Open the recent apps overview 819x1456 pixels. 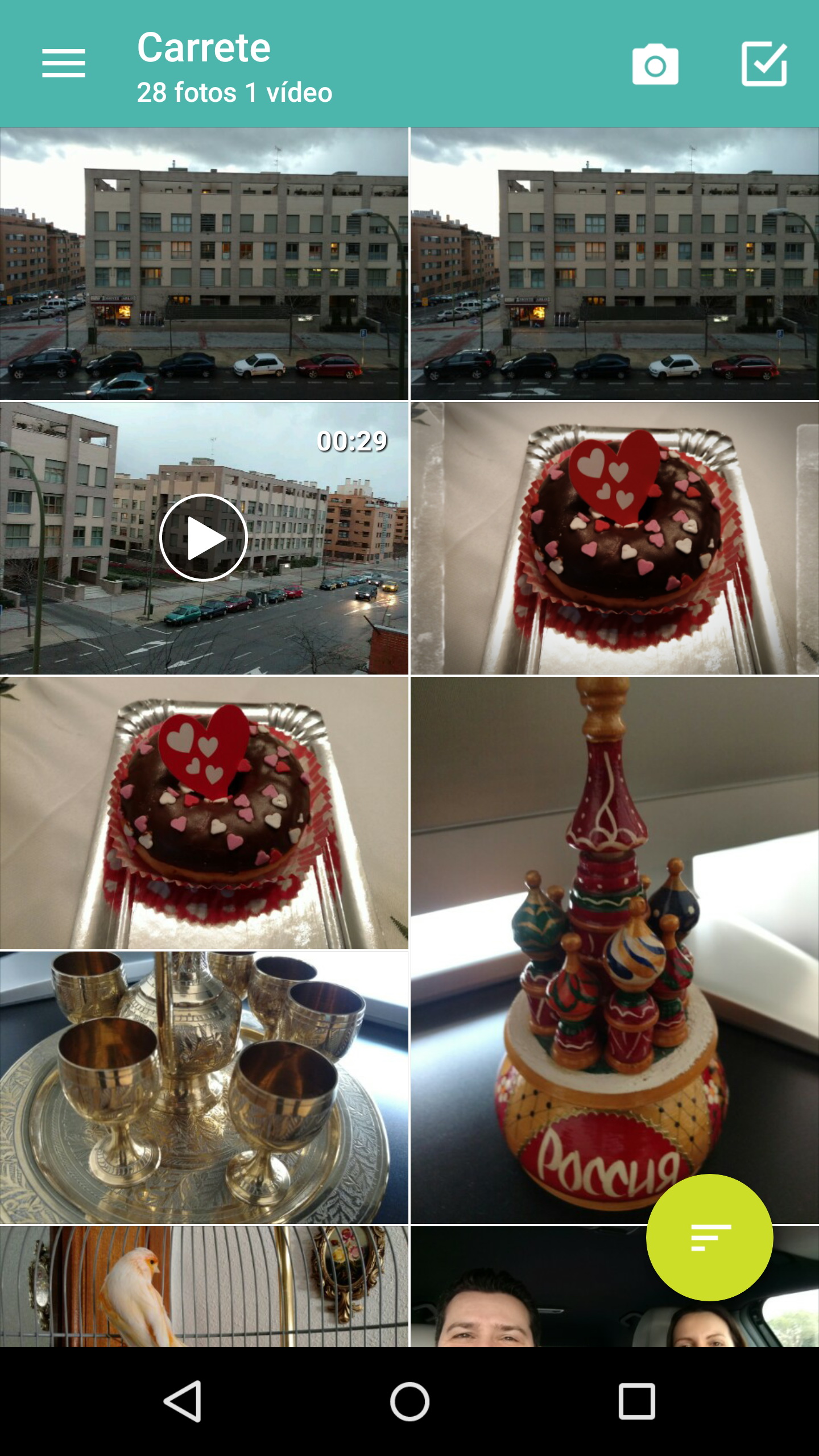pyautogui.click(x=636, y=1401)
